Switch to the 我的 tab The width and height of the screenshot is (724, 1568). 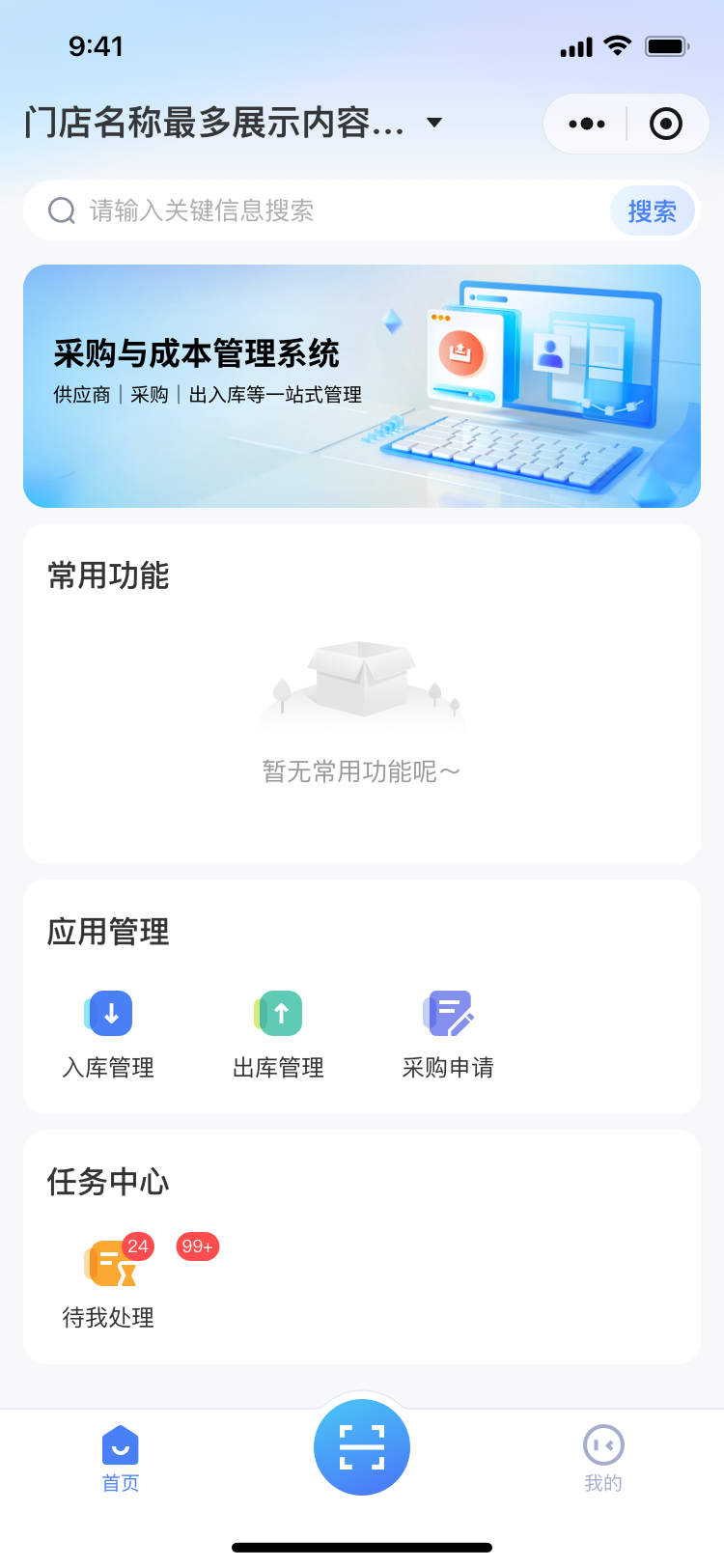pos(603,1459)
